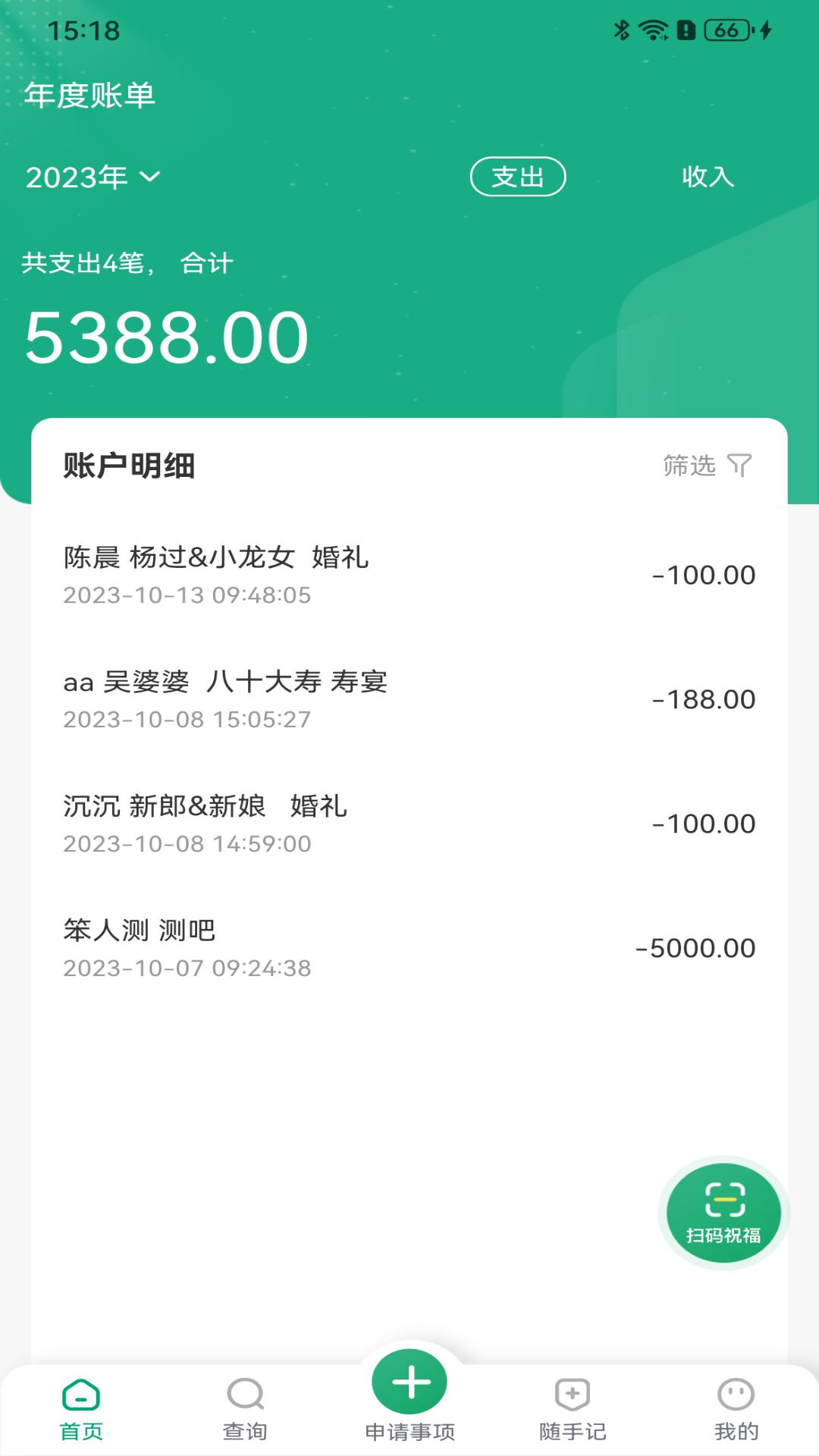Open the year dropdown chevron

tap(150, 177)
